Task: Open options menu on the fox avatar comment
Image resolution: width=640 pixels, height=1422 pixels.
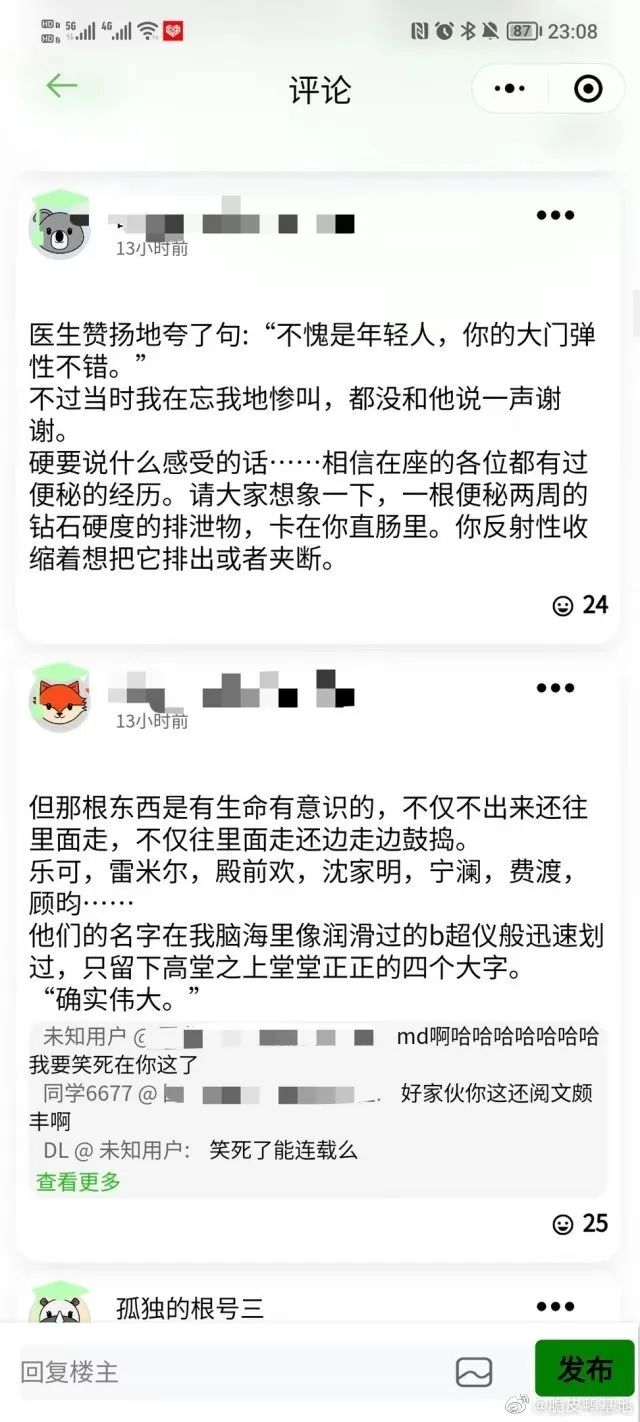Action: click(x=555, y=688)
